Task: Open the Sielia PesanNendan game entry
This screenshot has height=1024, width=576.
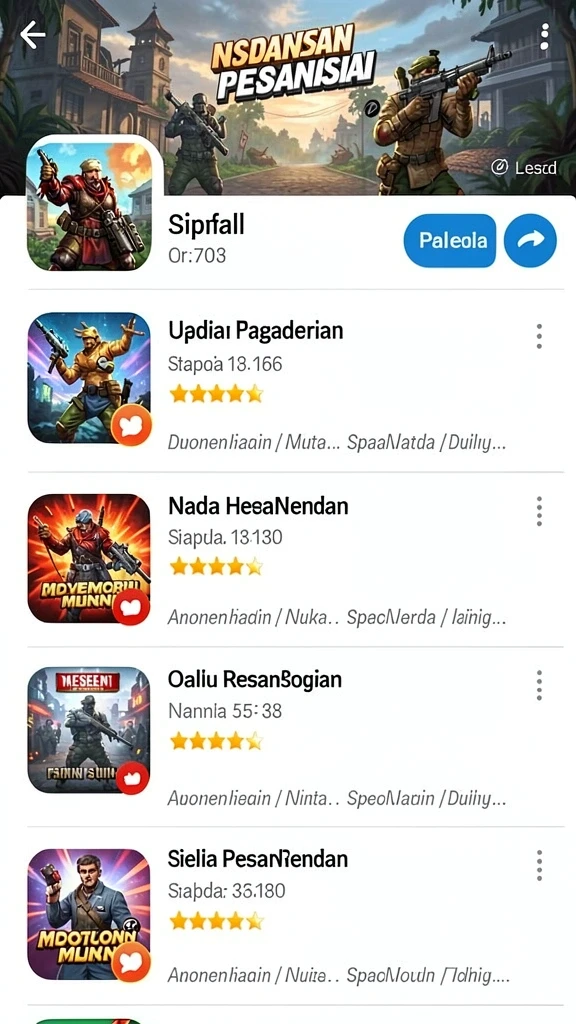Action: click(295, 916)
